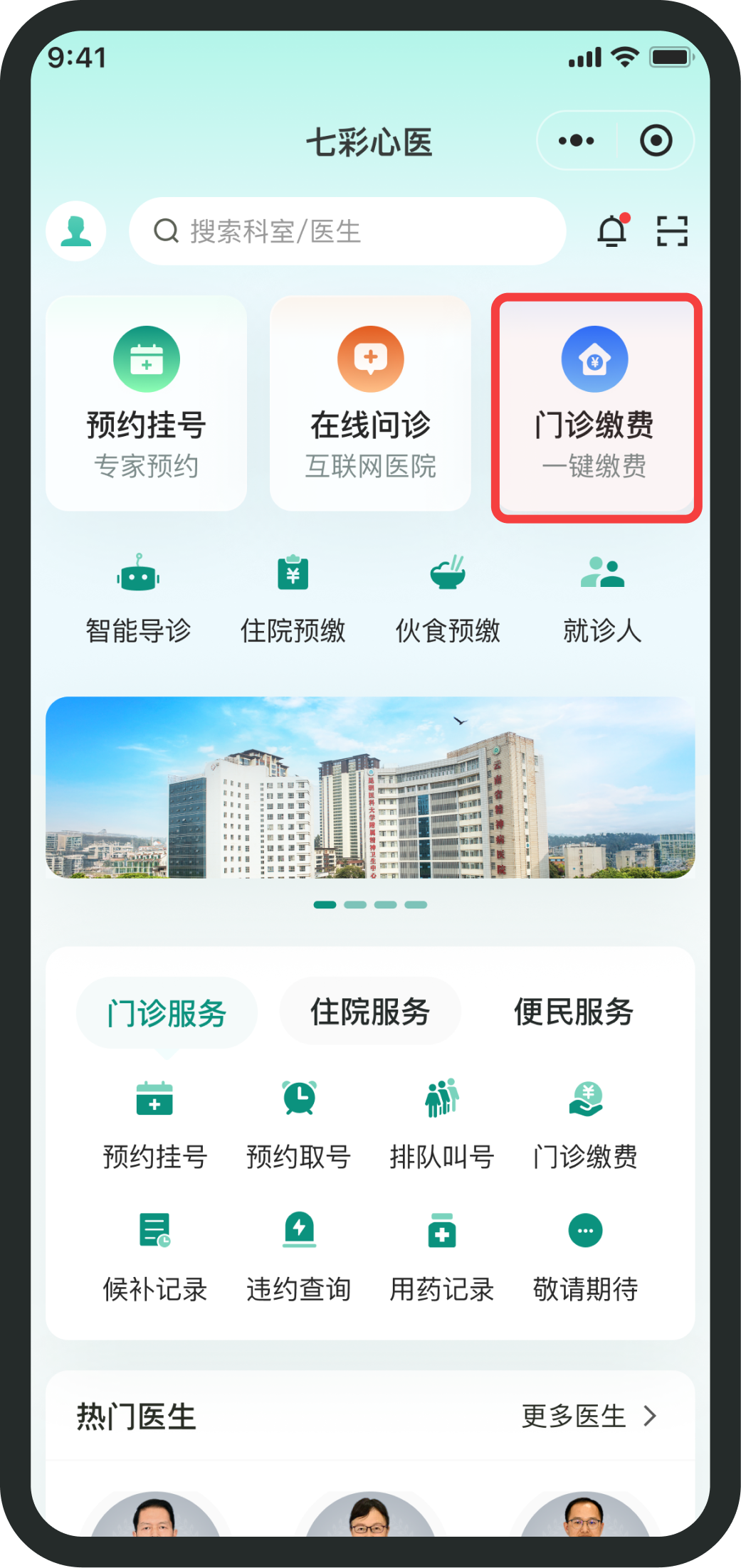Open the user profile avatar
This screenshot has width=741, height=1568.
click(x=76, y=231)
